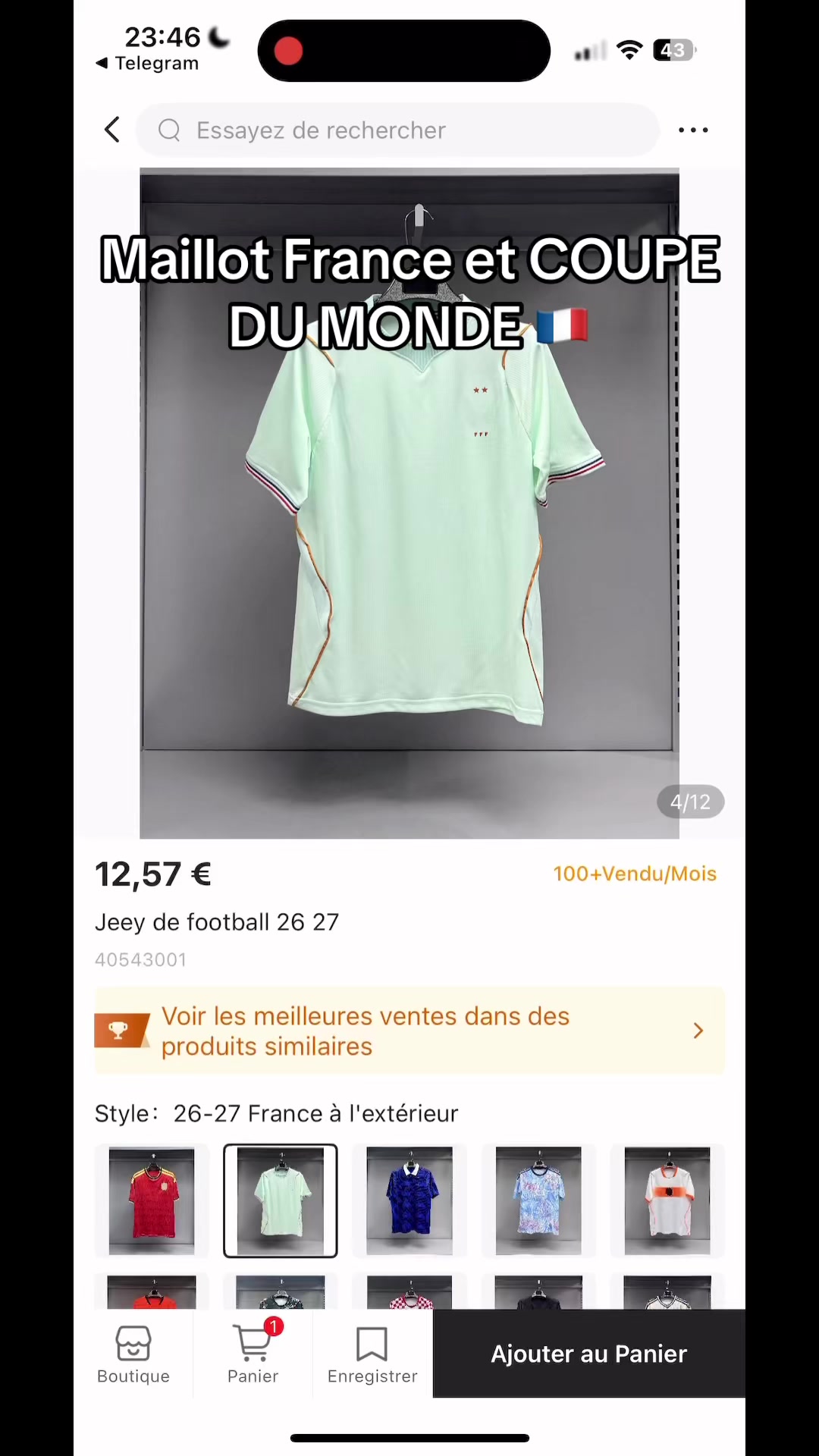
Task: Select the mint green France jersey style
Action: pyautogui.click(x=281, y=1200)
